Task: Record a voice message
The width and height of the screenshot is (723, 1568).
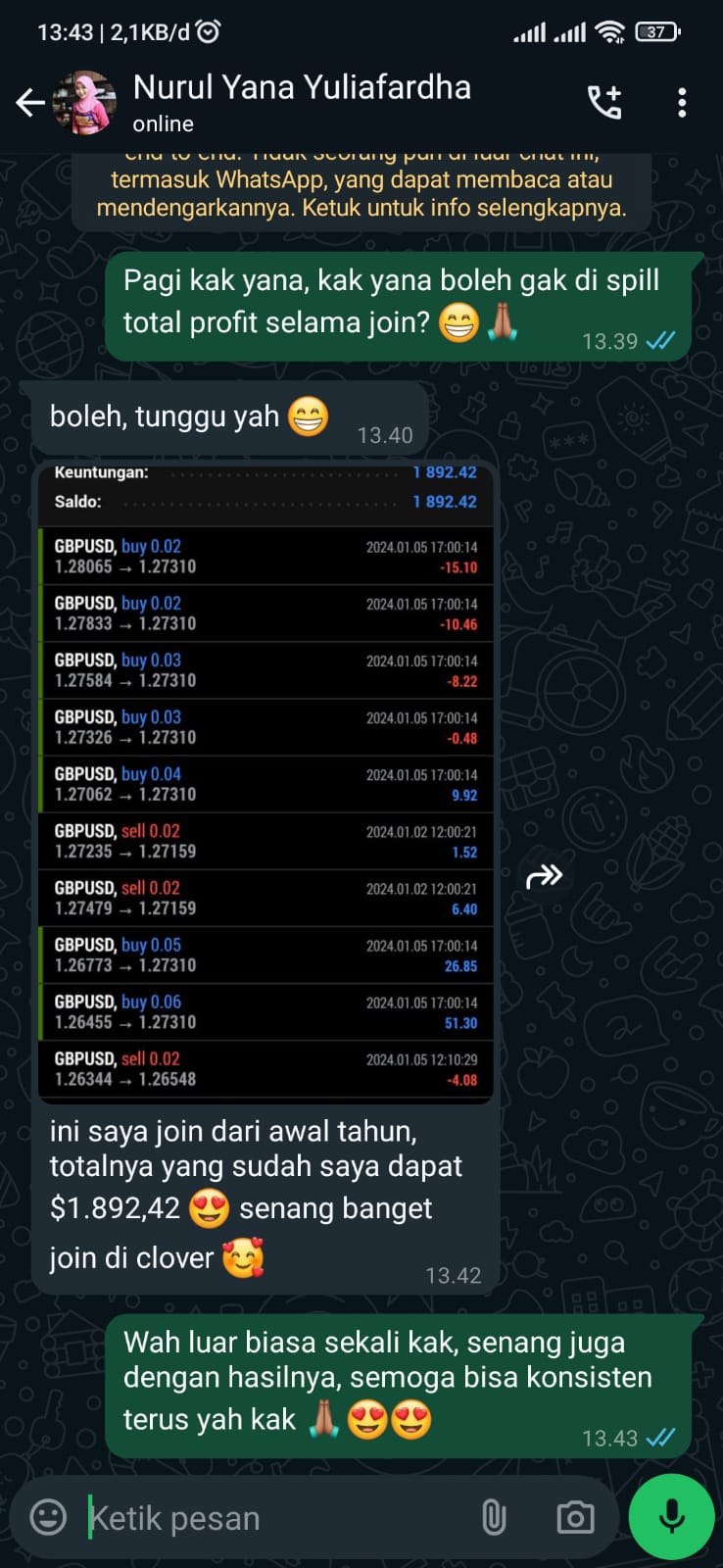Action: point(671,1517)
